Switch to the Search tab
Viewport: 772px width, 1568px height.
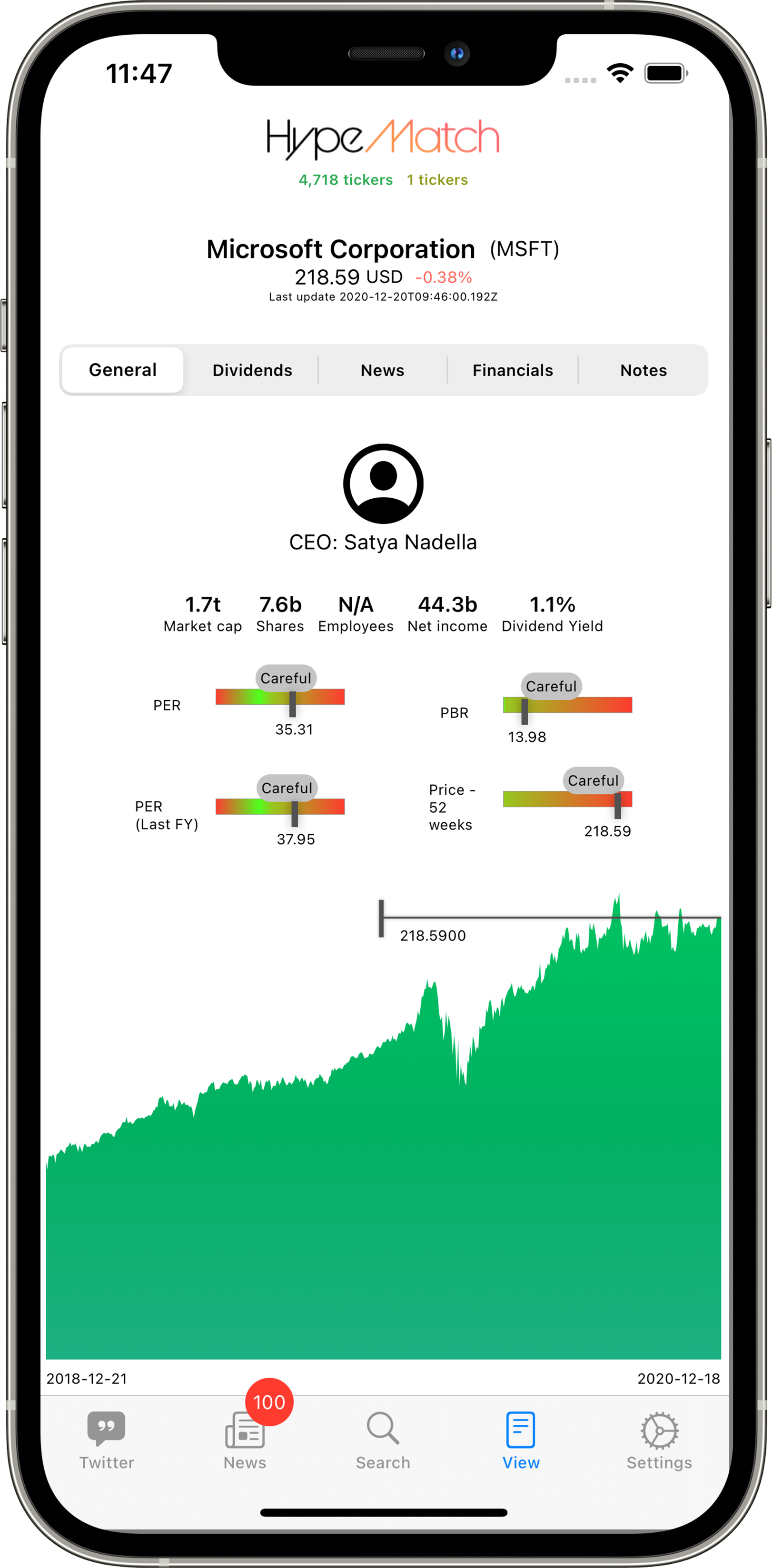coord(383,1440)
